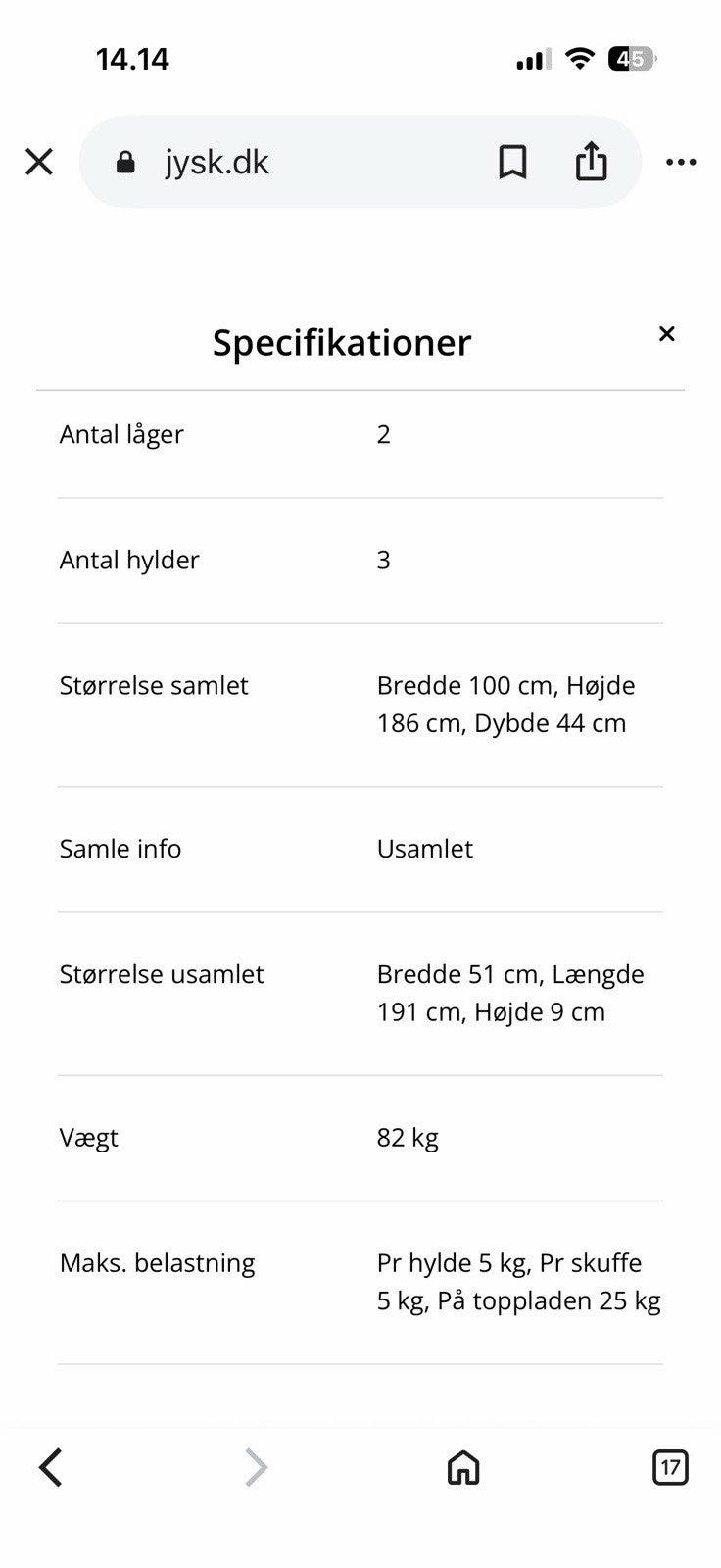Go back to the previous page
The image size is (721, 1568).
51,1467
